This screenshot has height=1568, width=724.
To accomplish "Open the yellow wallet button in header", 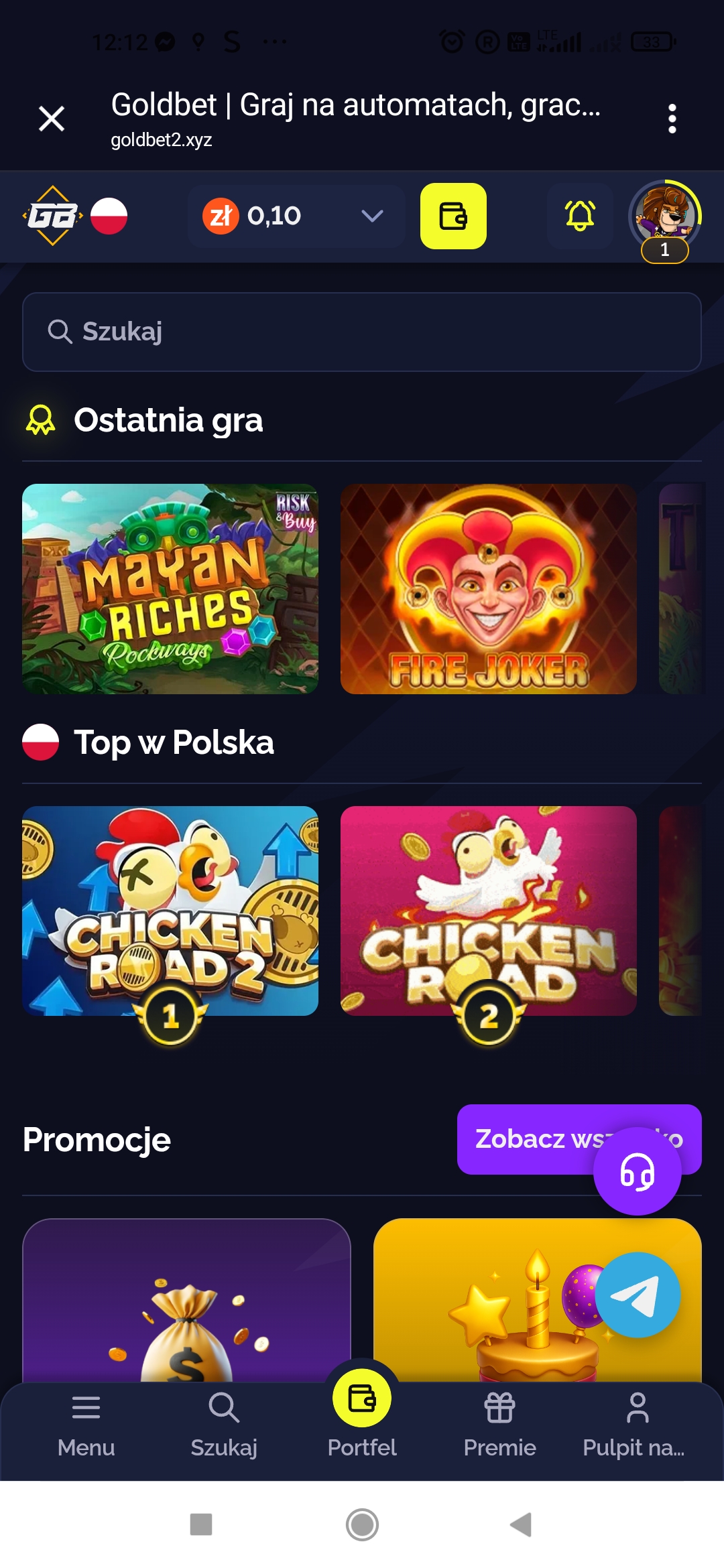I will tap(453, 216).
